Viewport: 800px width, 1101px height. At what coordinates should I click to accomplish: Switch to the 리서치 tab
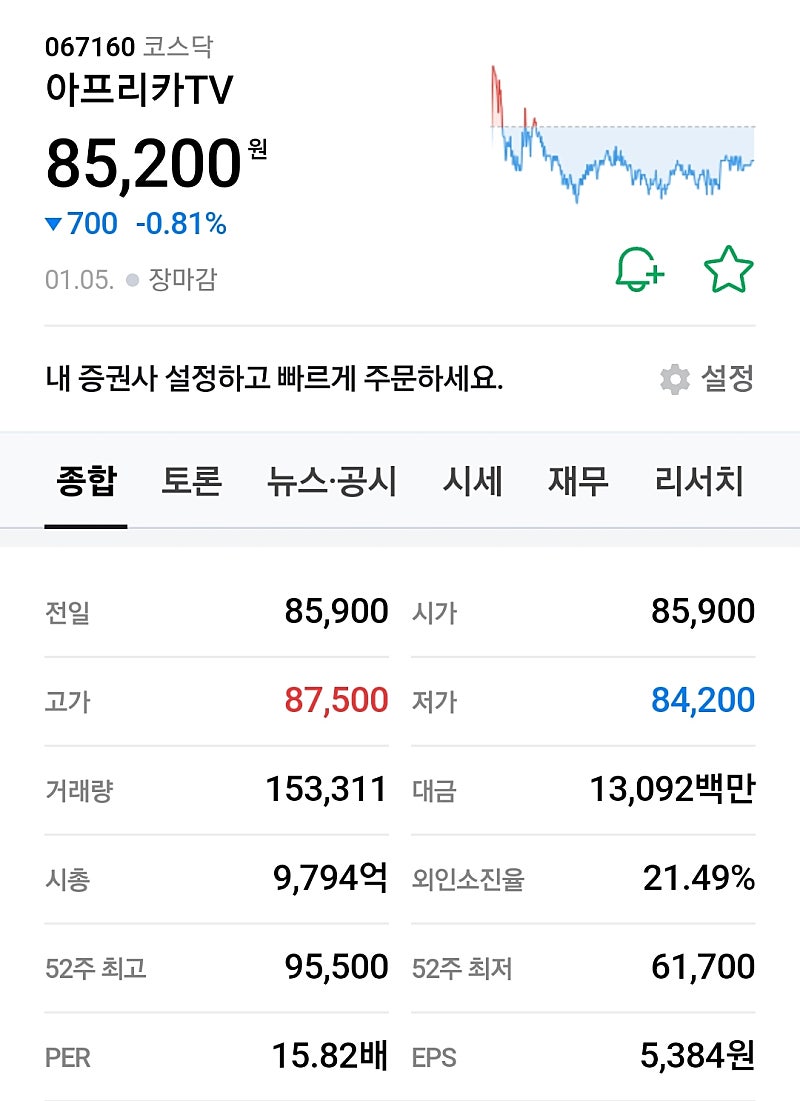point(699,482)
